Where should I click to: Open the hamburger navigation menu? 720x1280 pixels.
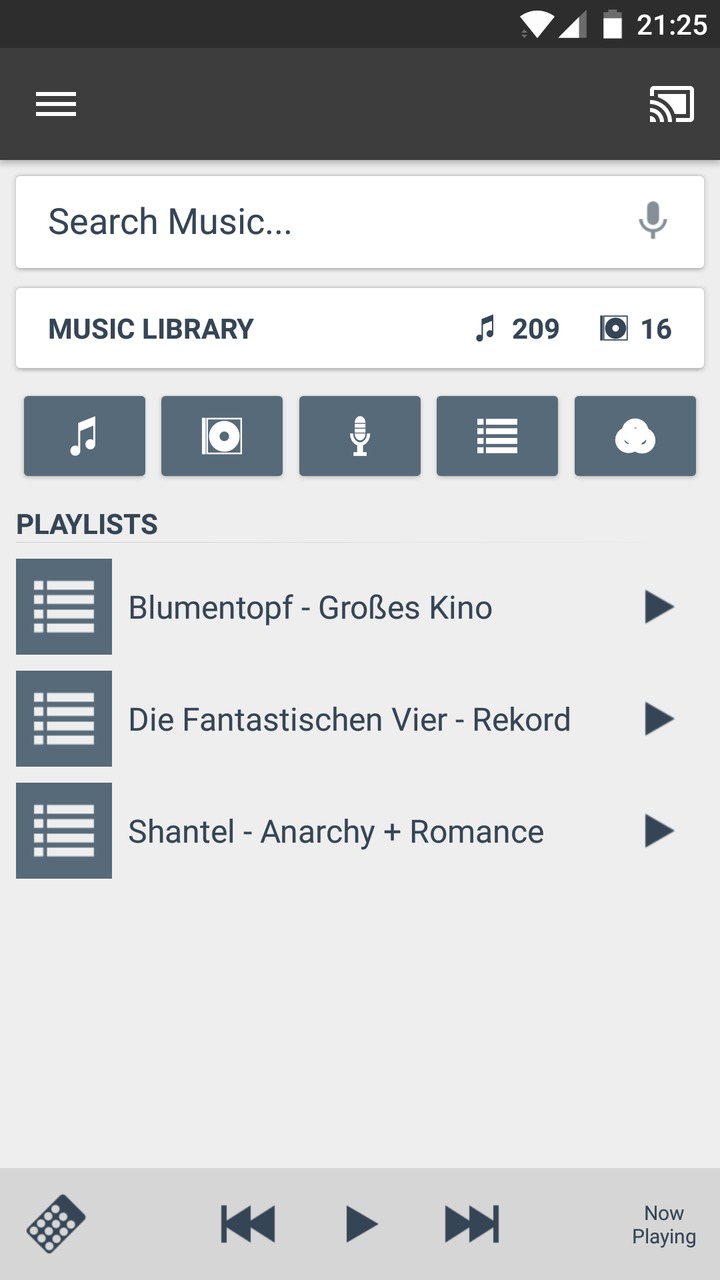pos(56,104)
